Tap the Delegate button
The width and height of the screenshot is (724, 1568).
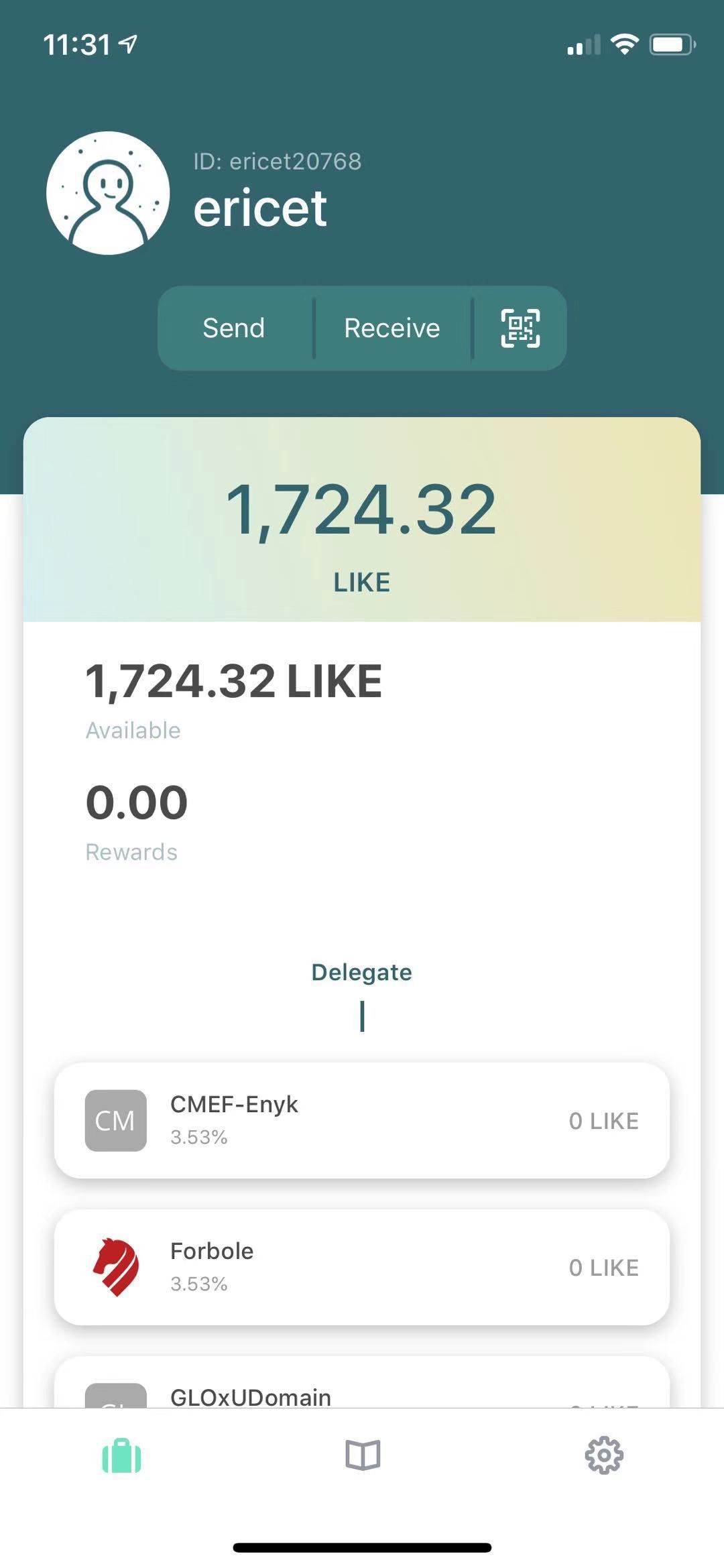(361, 972)
